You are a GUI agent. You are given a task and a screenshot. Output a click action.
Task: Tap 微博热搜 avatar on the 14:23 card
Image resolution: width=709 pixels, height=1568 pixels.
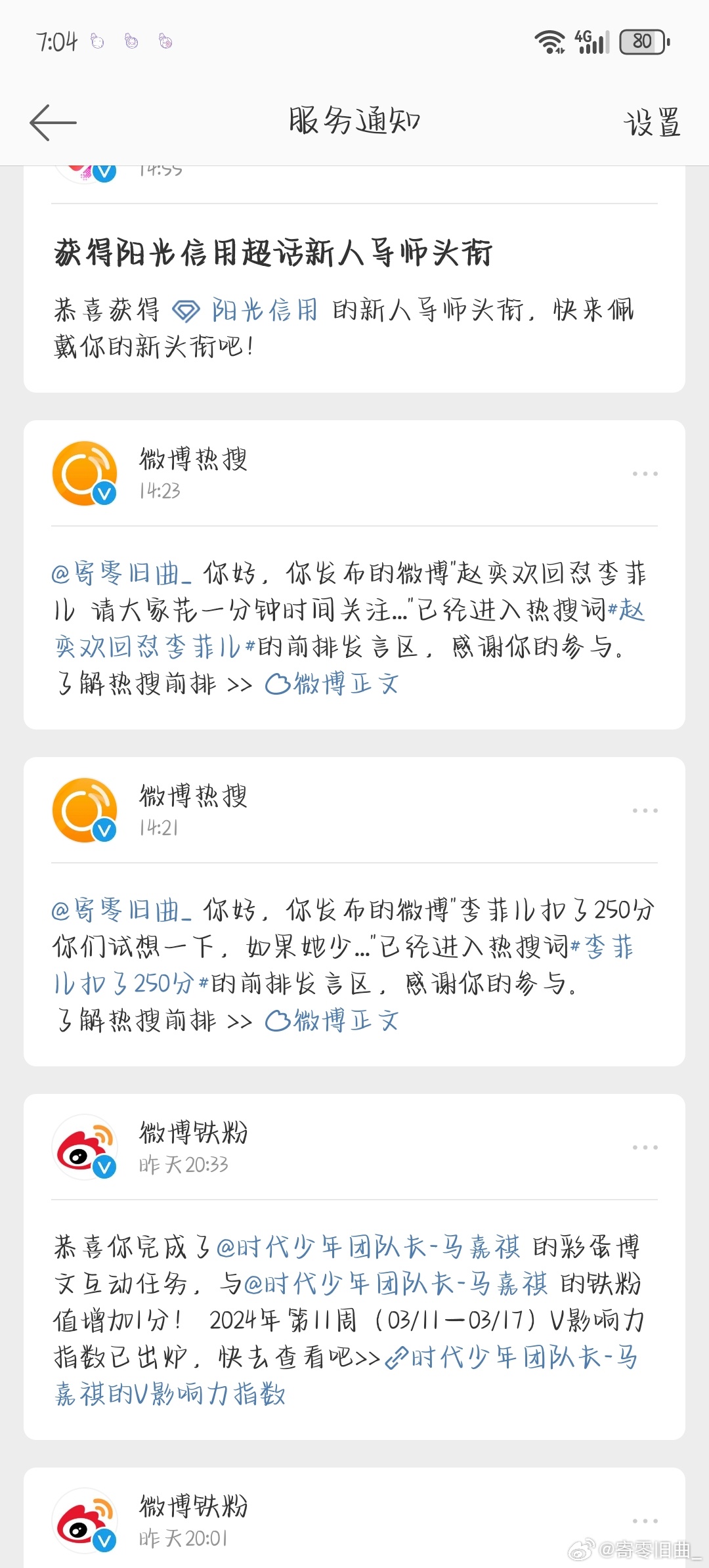[x=85, y=473]
